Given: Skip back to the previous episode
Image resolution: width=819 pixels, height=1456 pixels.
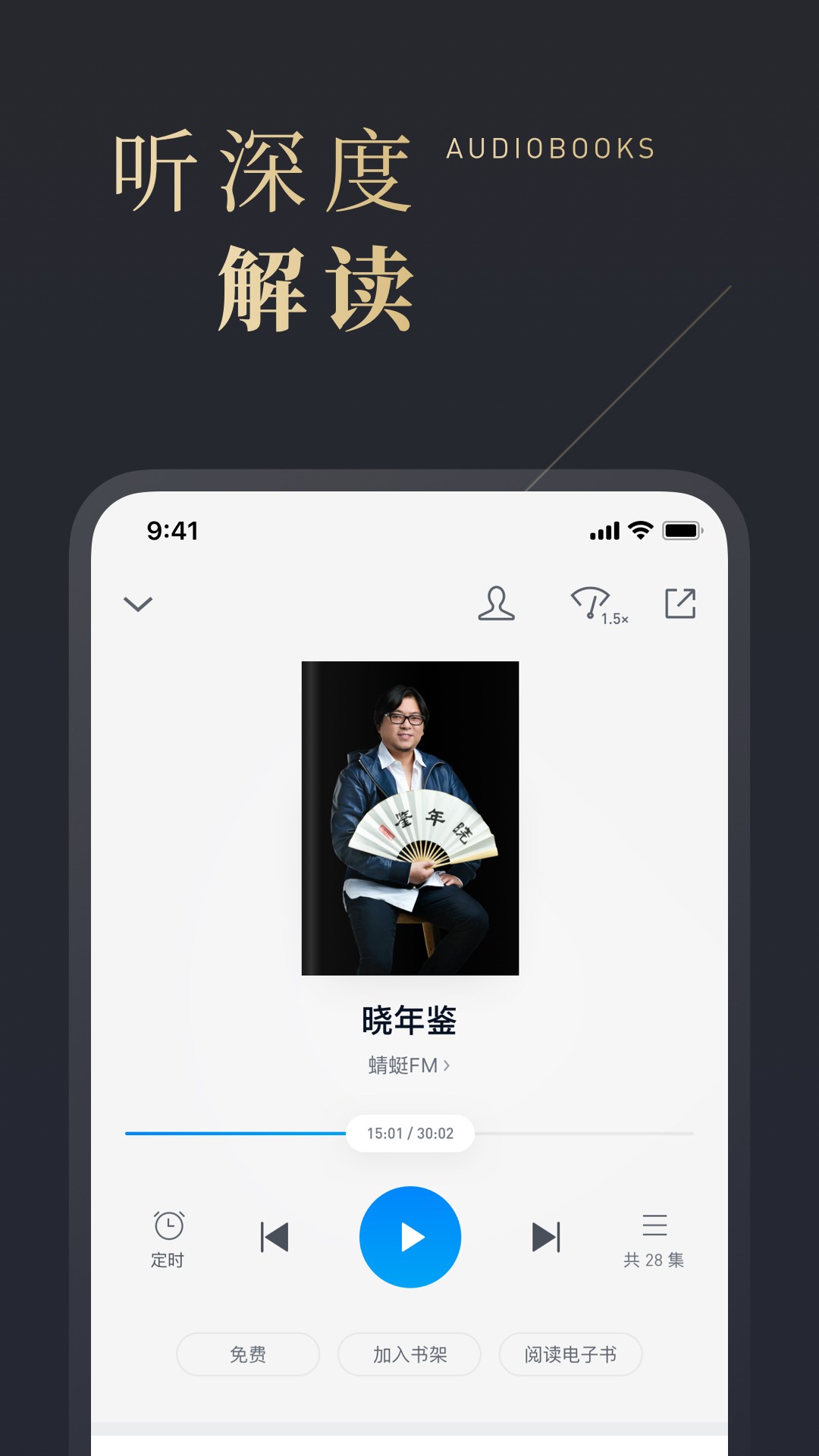Looking at the screenshot, I should pos(274,1236).
